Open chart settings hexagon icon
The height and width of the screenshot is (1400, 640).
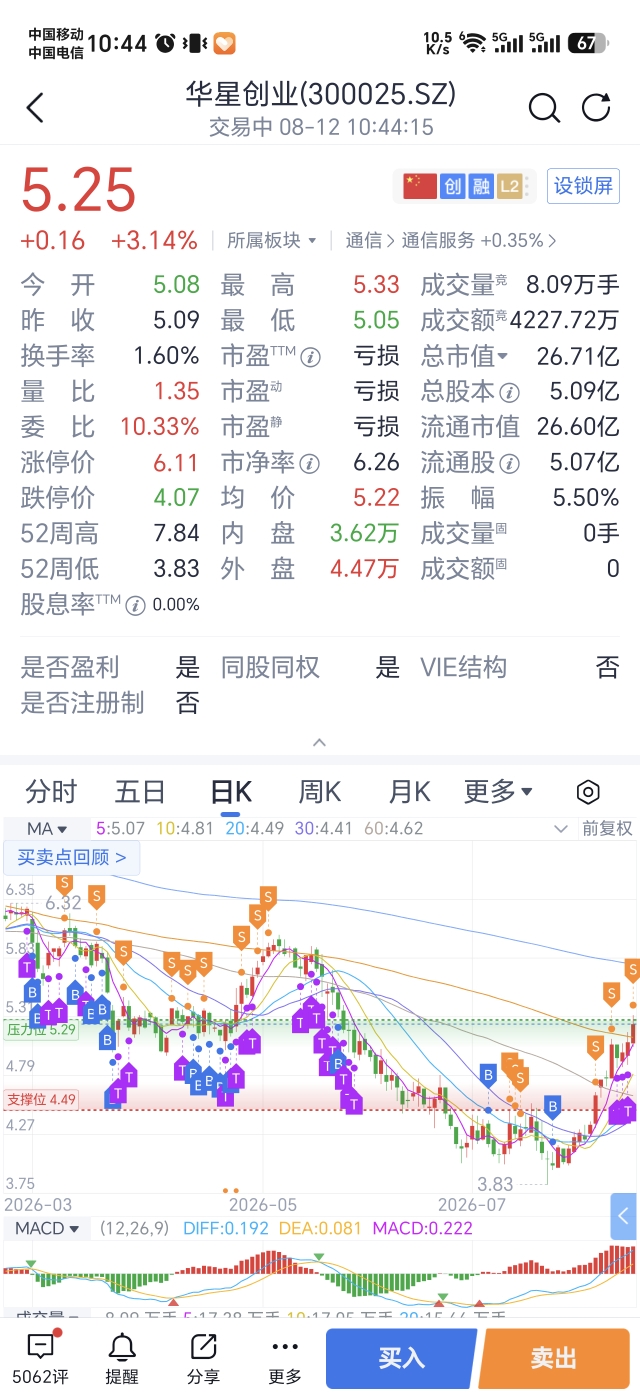[x=588, y=792]
